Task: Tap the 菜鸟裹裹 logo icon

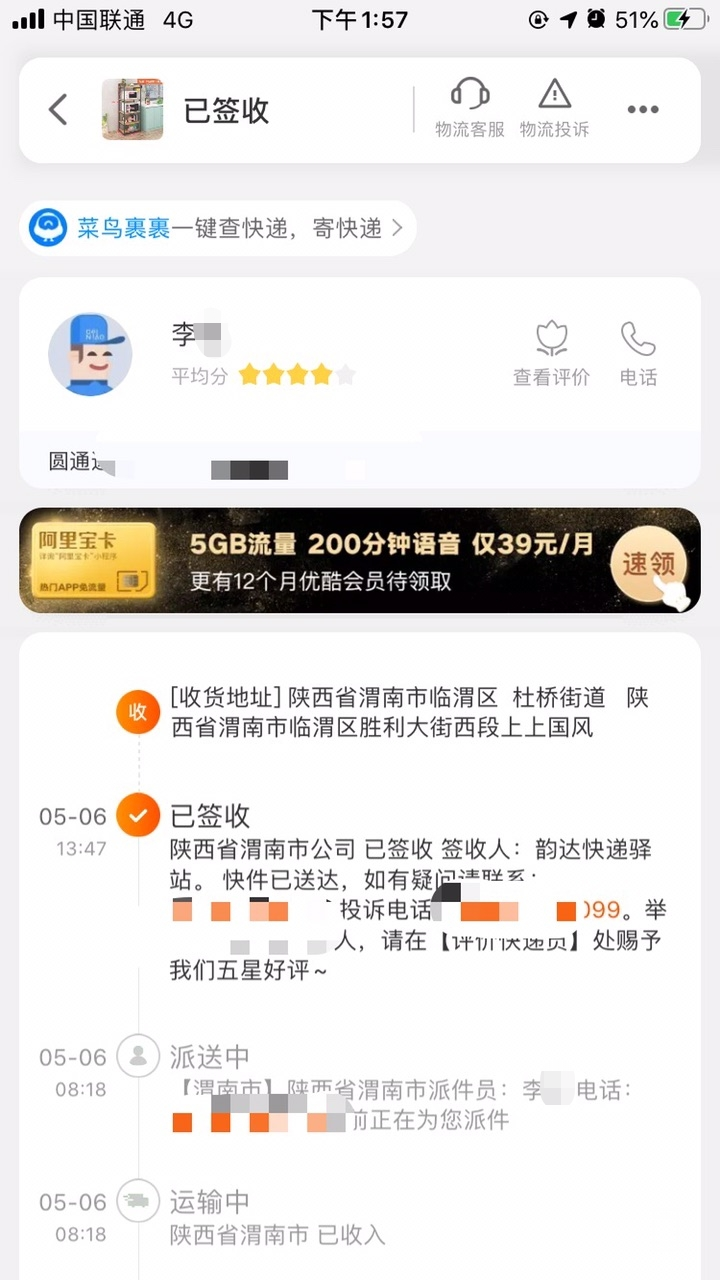Action: click(x=47, y=228)
